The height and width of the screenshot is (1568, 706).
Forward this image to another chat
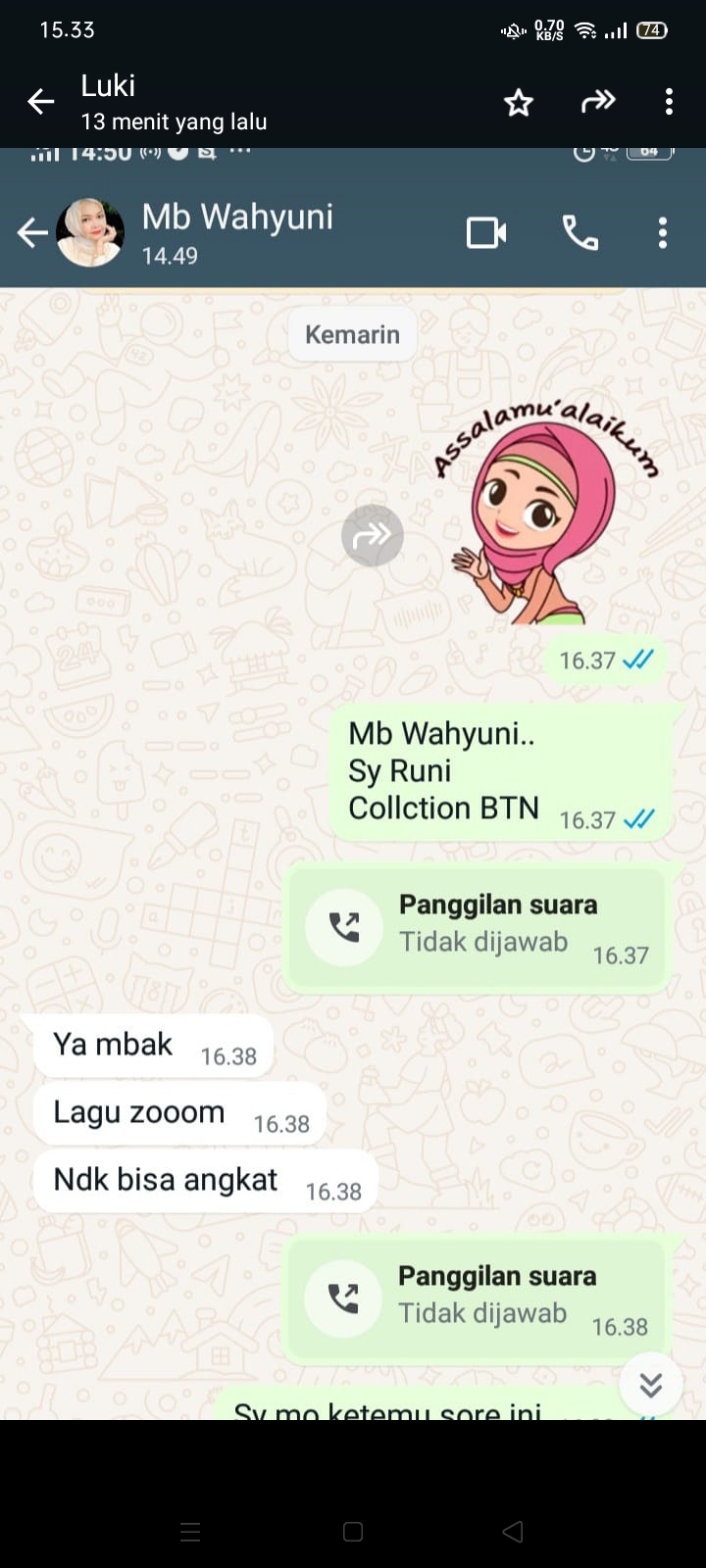597,101
